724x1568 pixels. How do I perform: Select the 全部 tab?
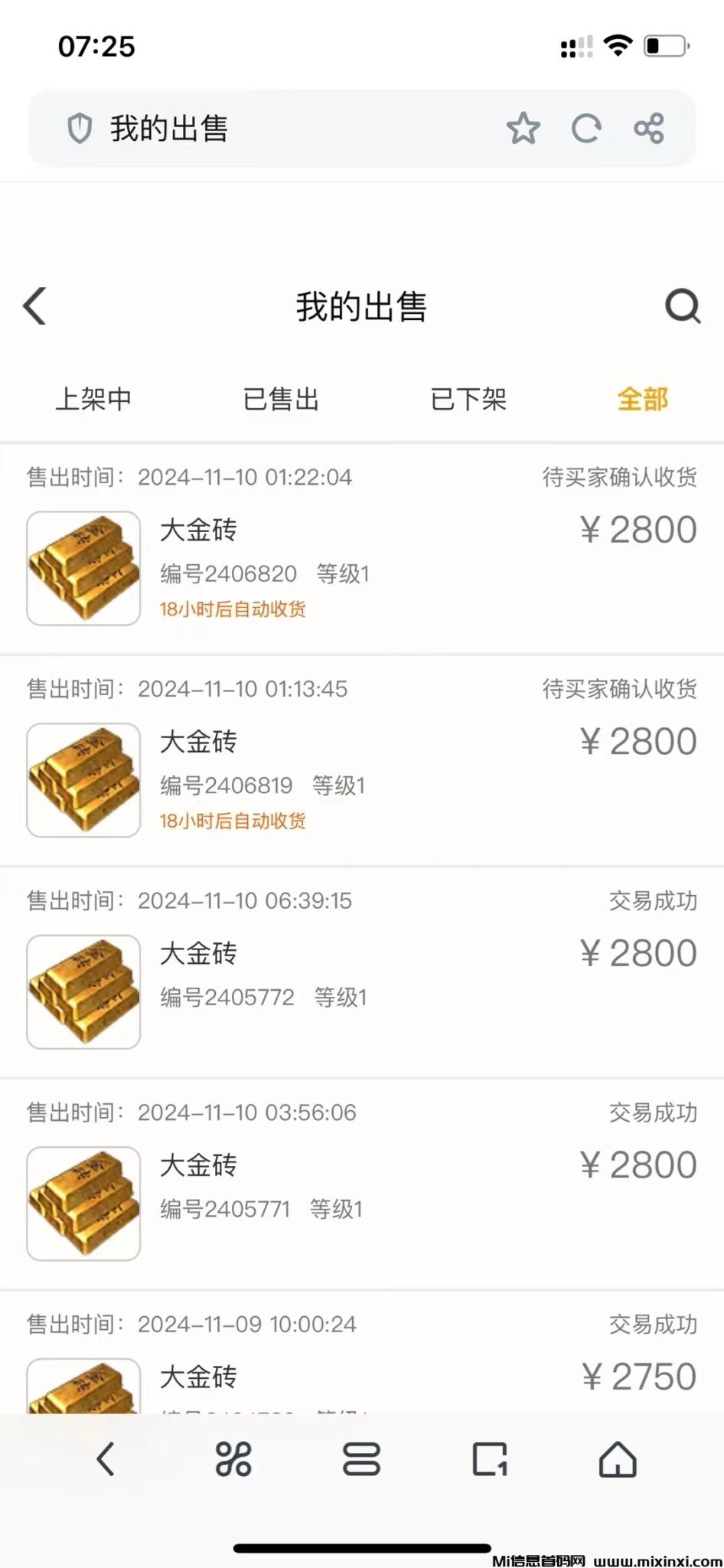click(643, 399)
